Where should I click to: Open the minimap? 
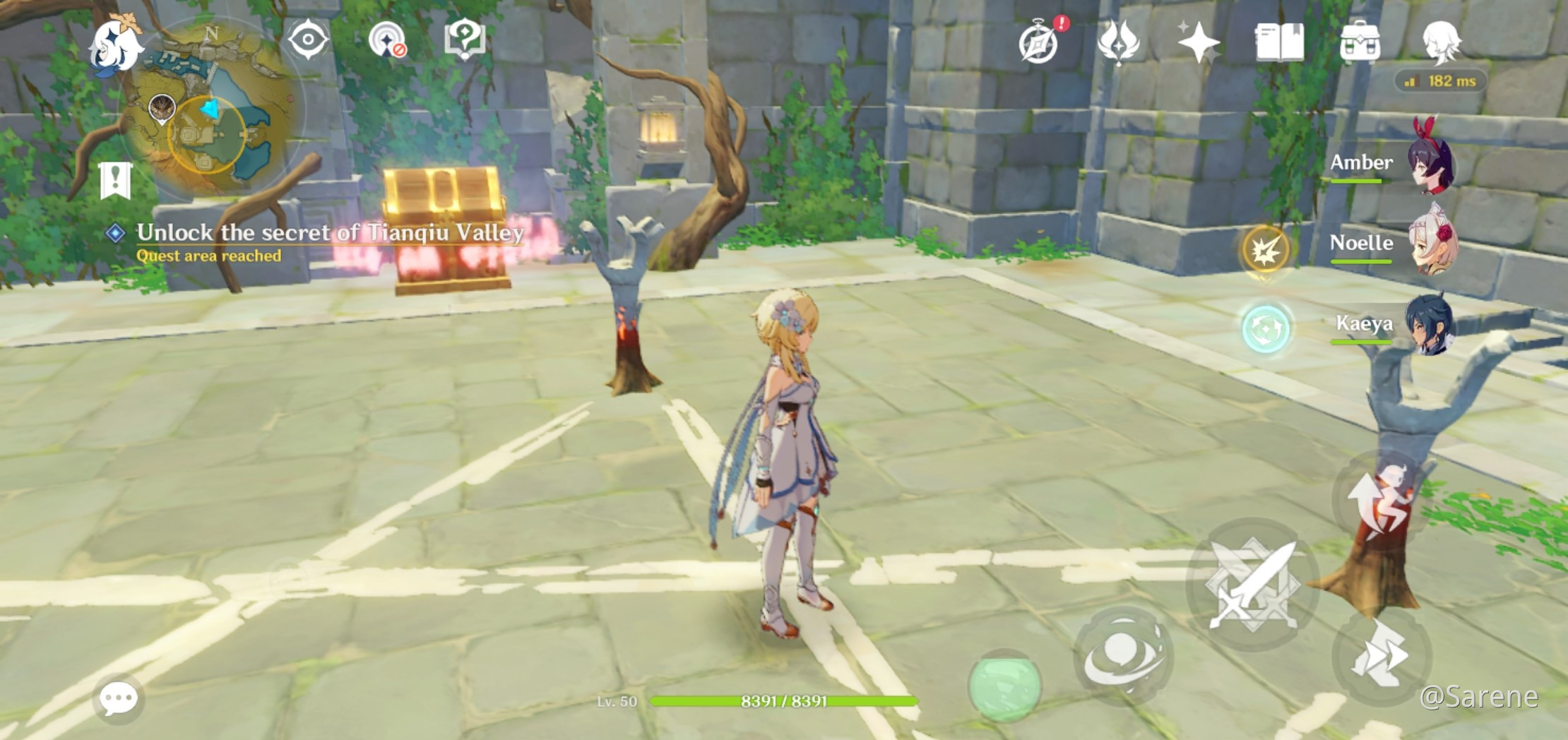coord(212,113)
